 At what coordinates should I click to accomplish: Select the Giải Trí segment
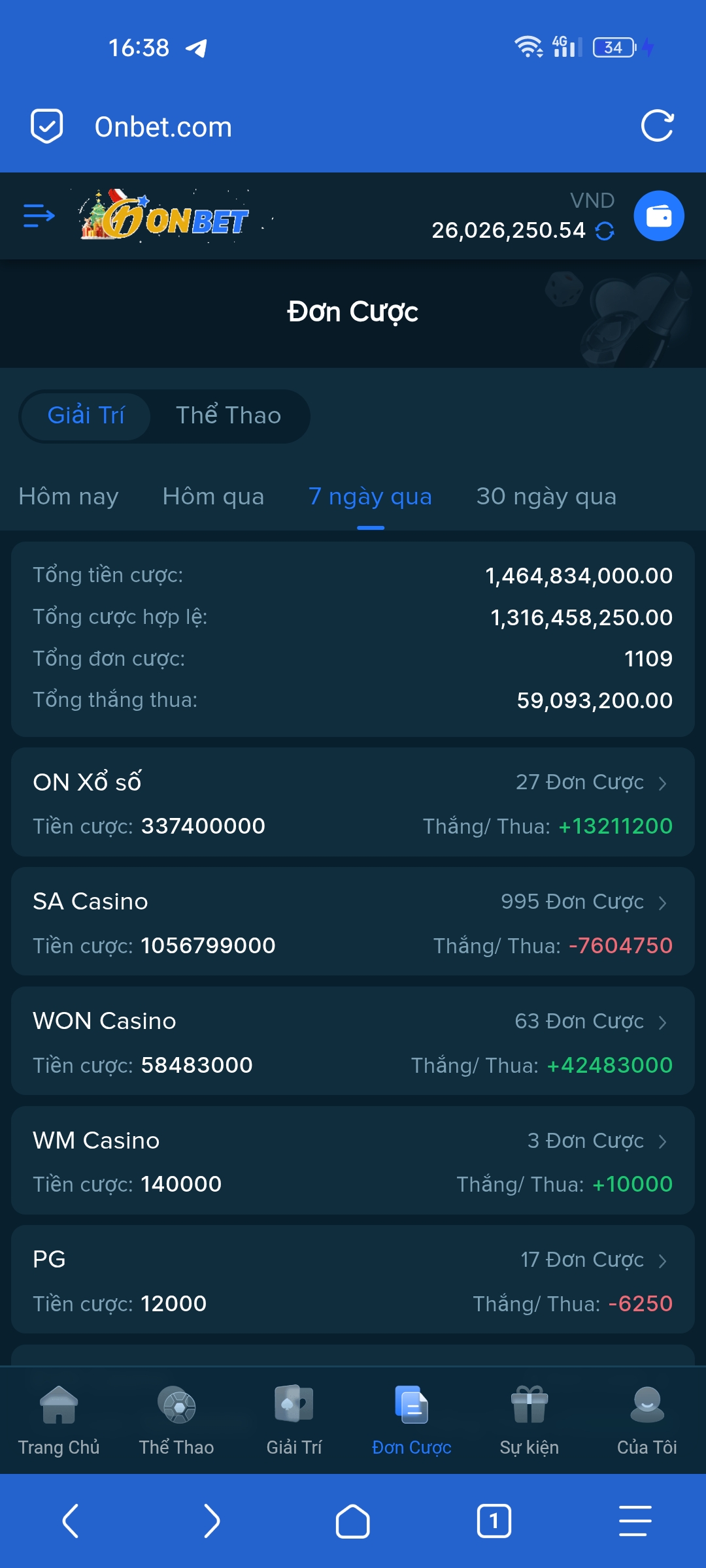click(86, 416)
